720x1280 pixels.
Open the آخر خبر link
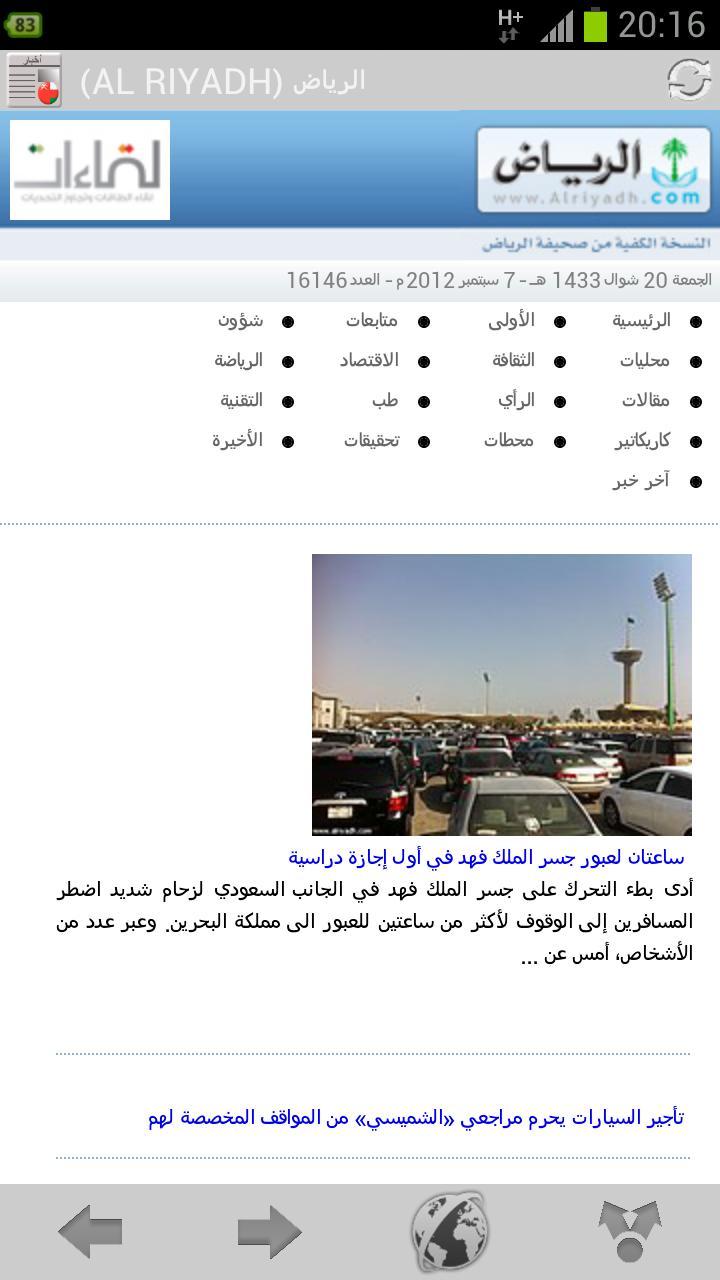[641, 481]
